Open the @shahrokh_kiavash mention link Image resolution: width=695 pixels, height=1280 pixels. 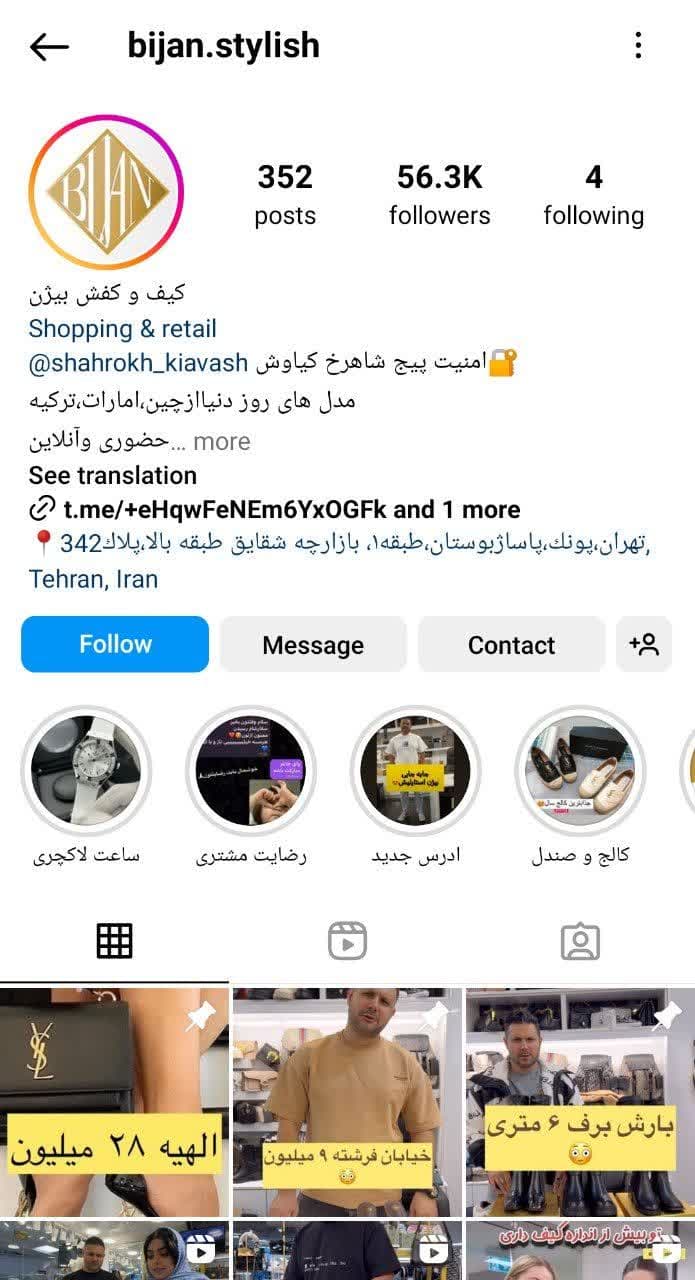coord(138,364)
